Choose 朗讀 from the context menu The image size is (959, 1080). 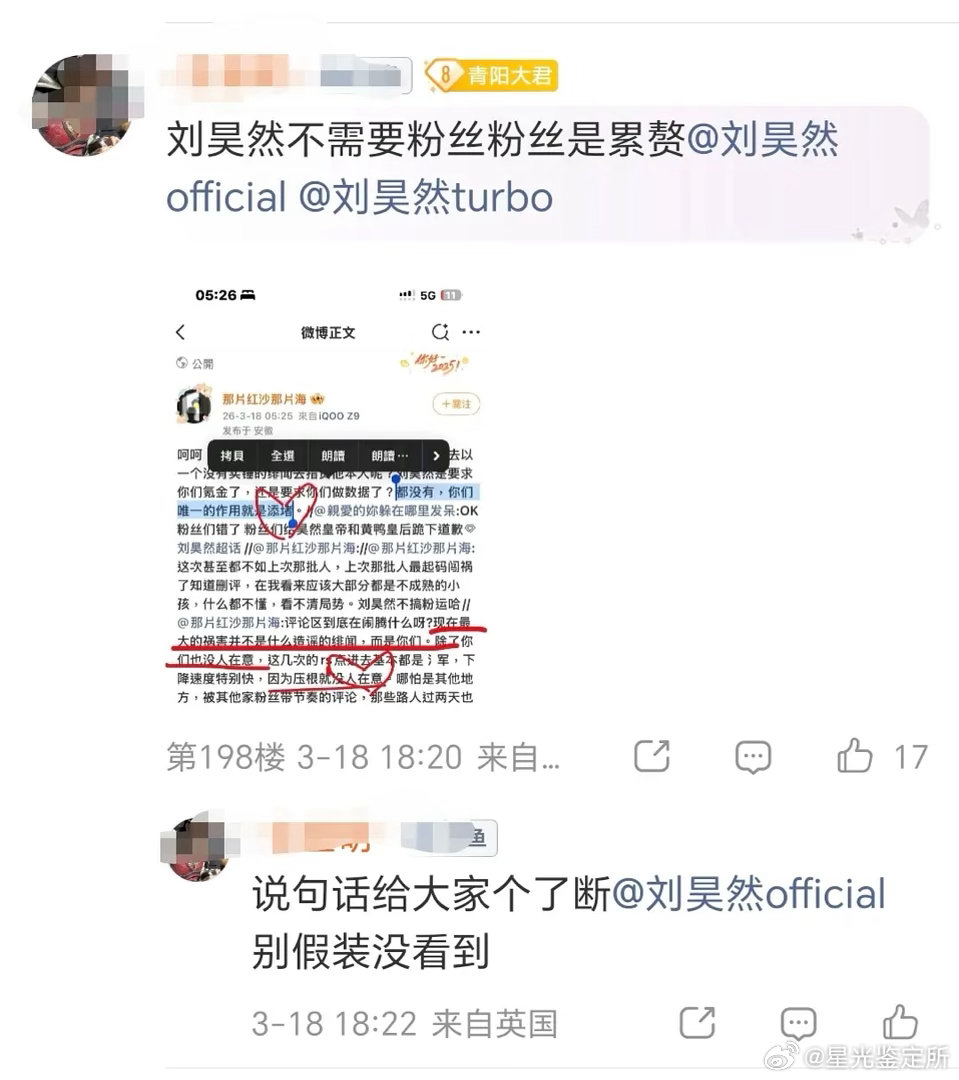coord(332,455)
